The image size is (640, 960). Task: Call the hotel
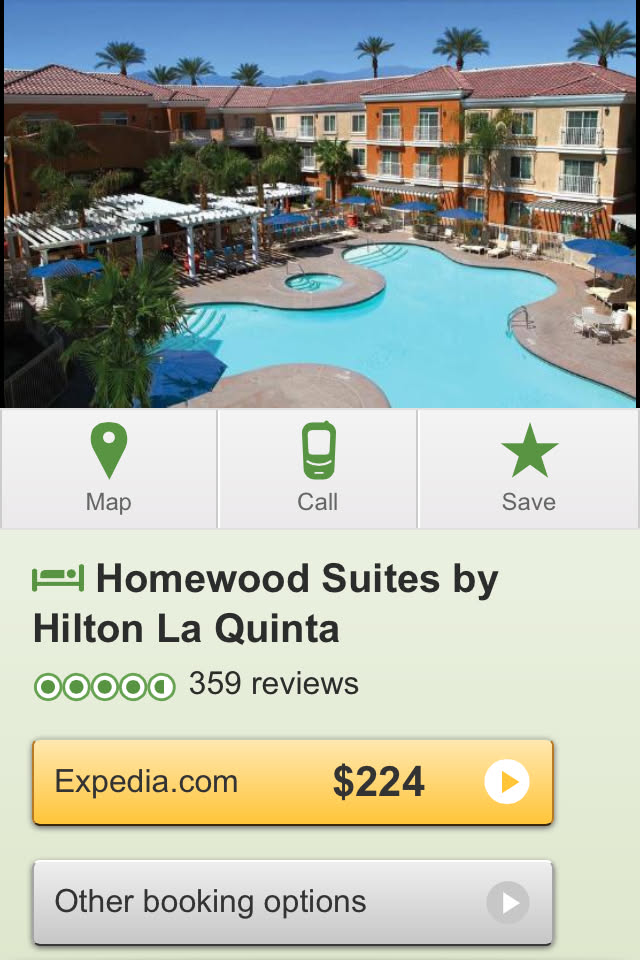tap(318, 468)
